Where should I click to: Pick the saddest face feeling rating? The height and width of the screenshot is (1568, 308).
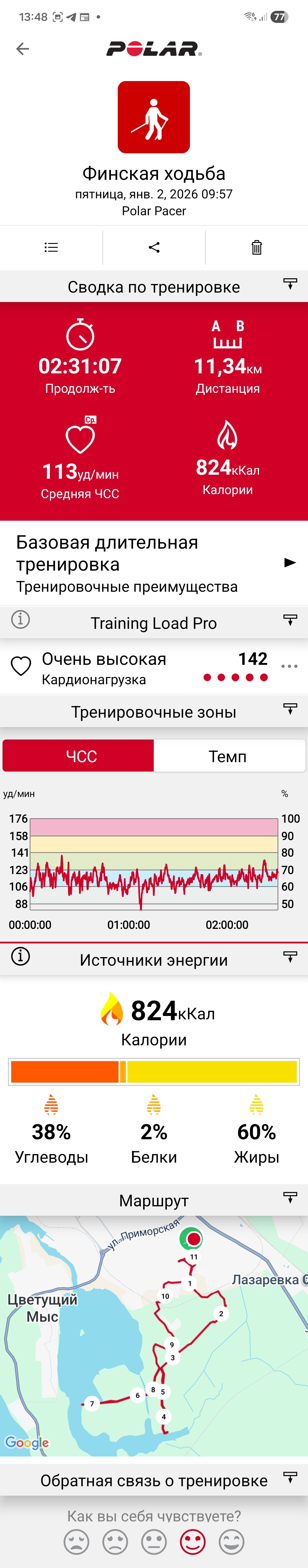click(x=77, y=1542)
